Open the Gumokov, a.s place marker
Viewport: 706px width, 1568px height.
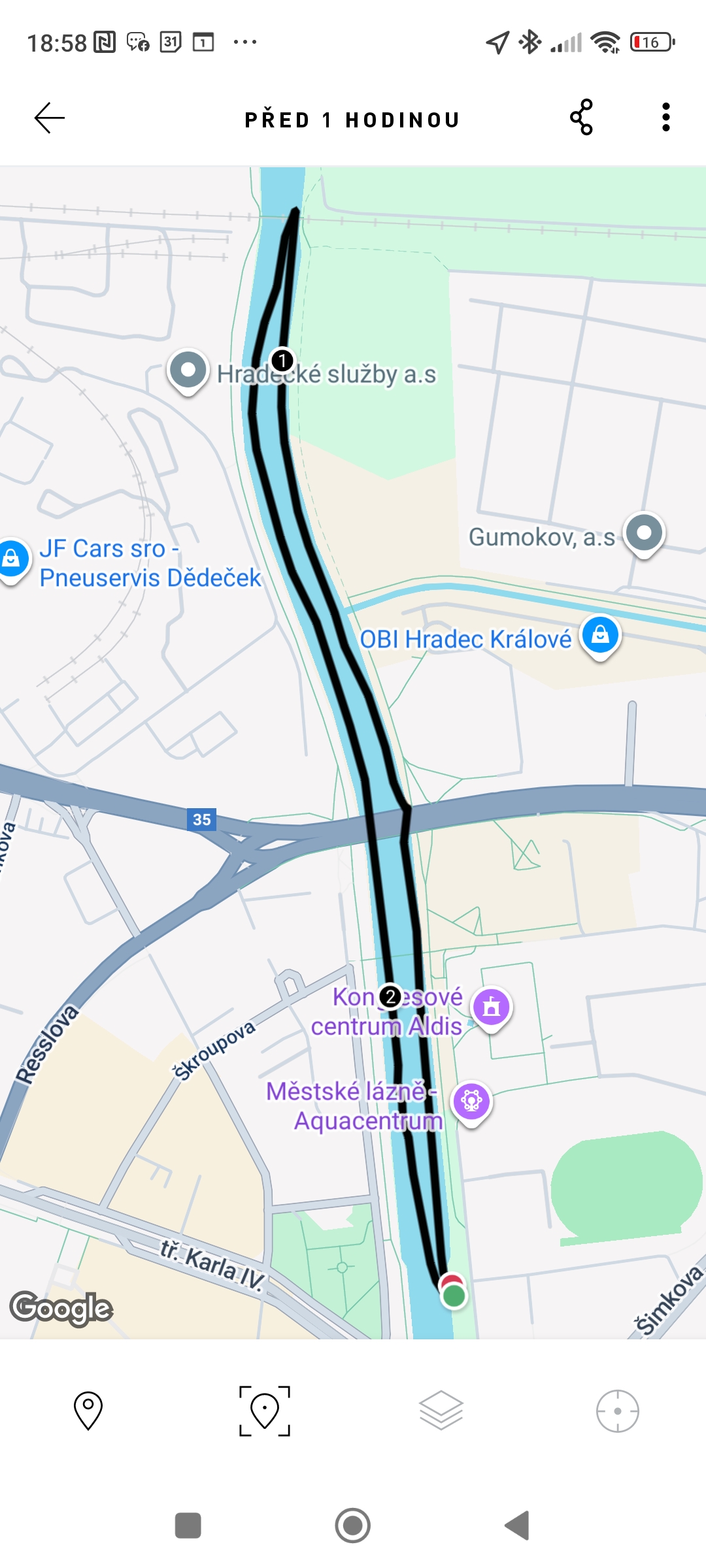(x=644, y=533)
